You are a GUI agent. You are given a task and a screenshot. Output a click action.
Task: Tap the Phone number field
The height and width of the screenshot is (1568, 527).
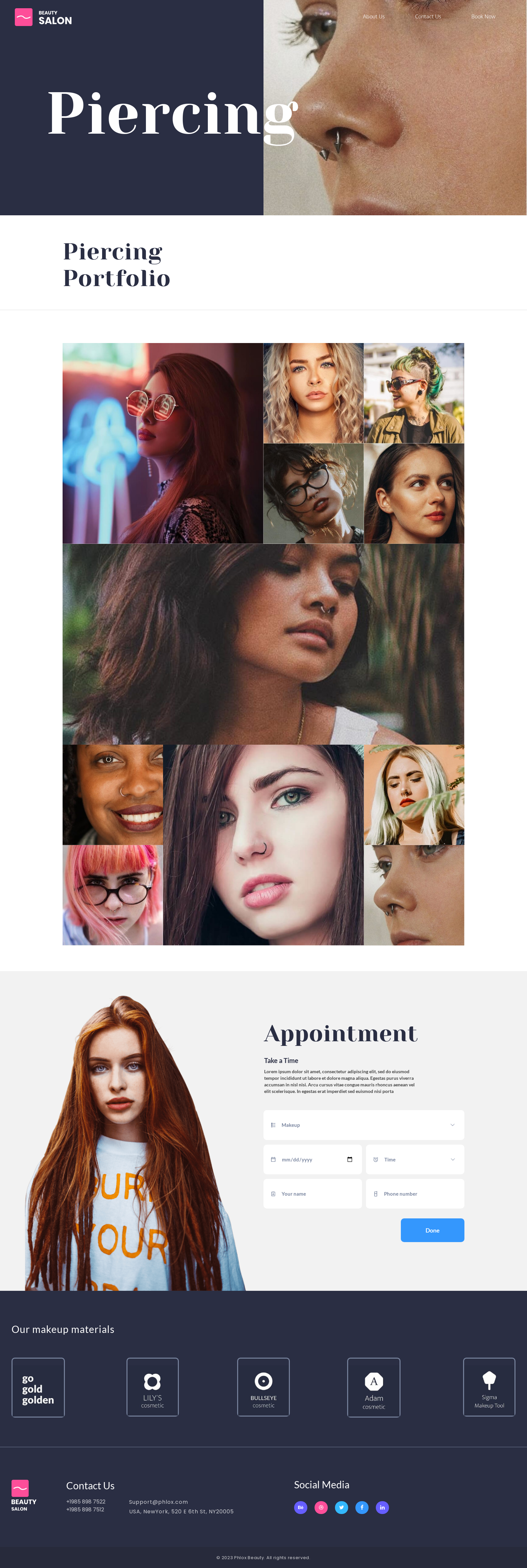[x=415, y=1194]
